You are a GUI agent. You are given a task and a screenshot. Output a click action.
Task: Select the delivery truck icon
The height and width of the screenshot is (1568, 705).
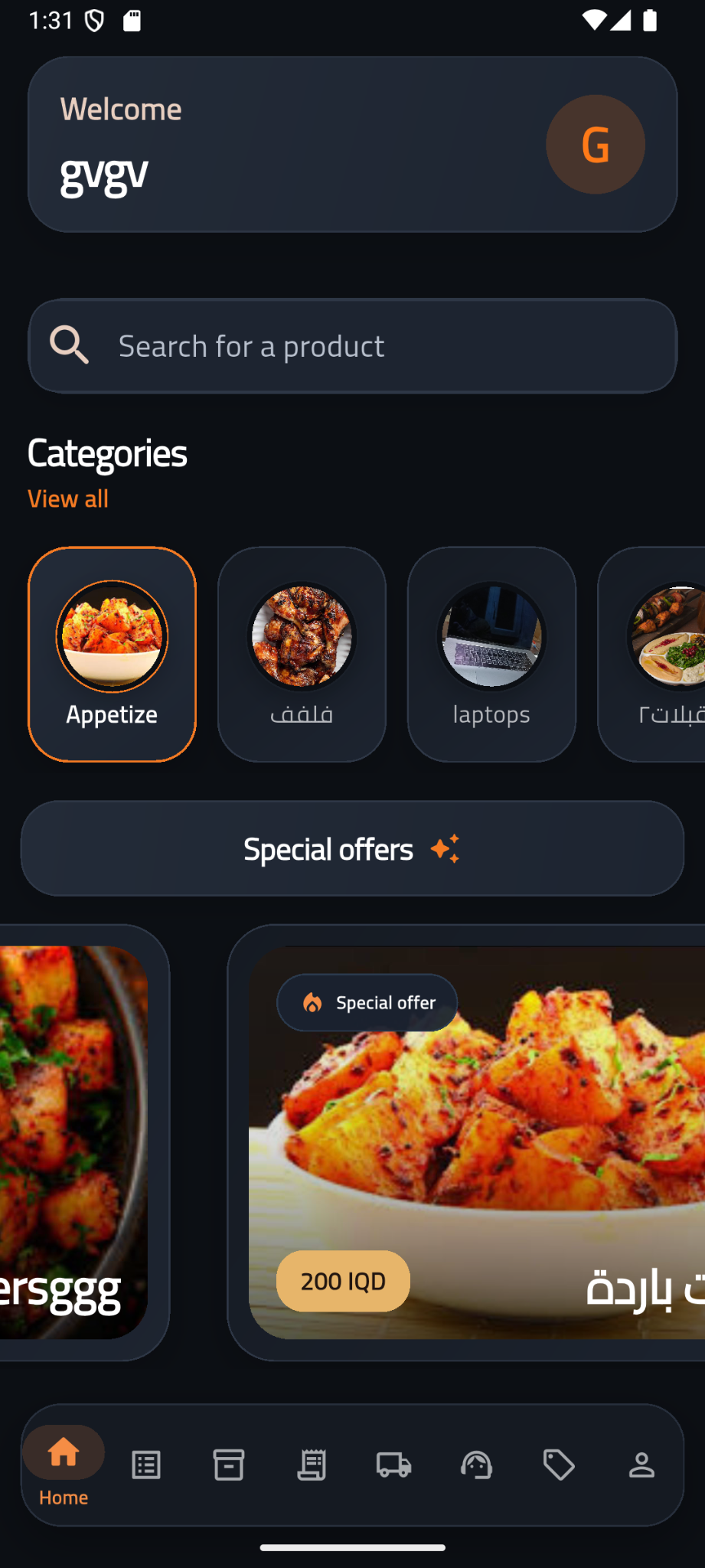click(x=394, y=1465)
